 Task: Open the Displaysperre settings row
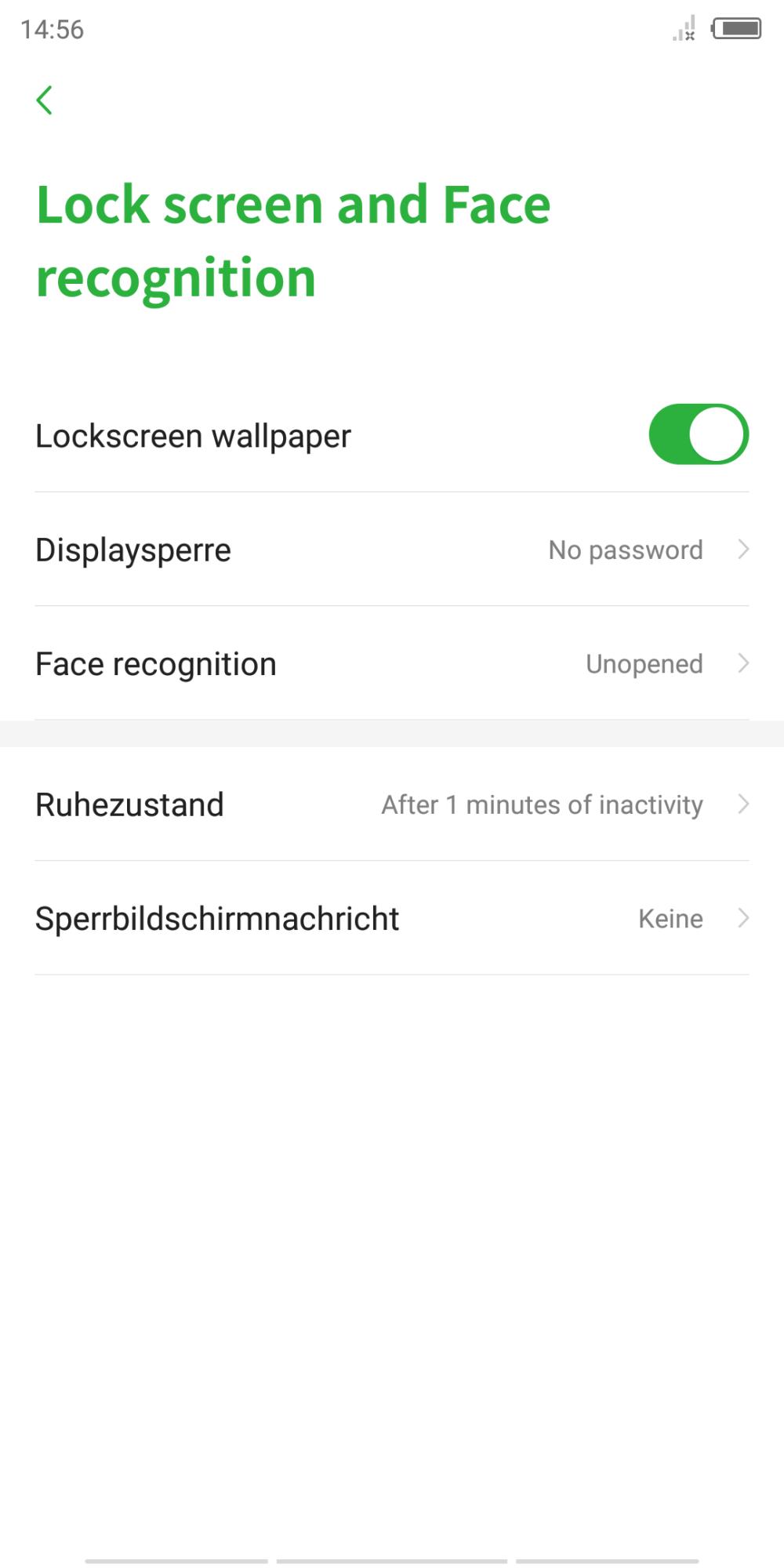tap(392, 550)
